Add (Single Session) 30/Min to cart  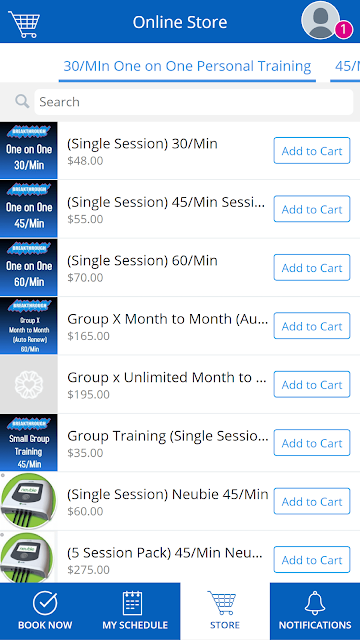312,151
